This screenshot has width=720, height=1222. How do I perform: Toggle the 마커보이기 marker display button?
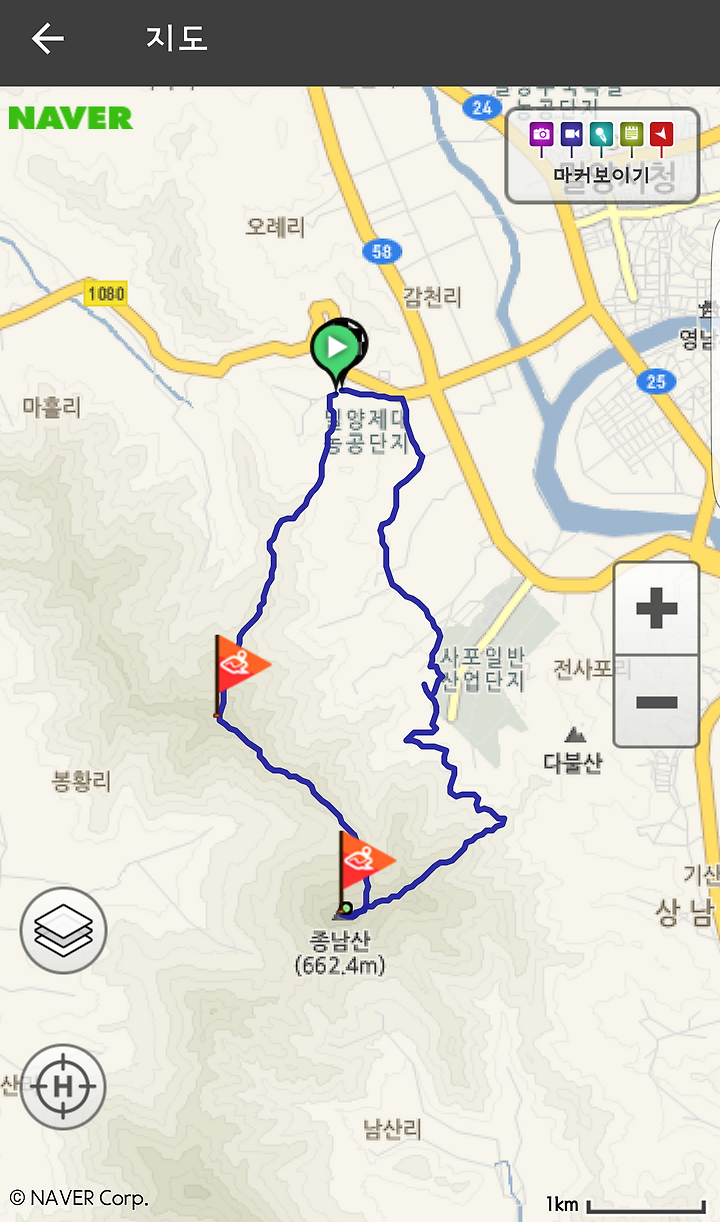pos(602,155)
